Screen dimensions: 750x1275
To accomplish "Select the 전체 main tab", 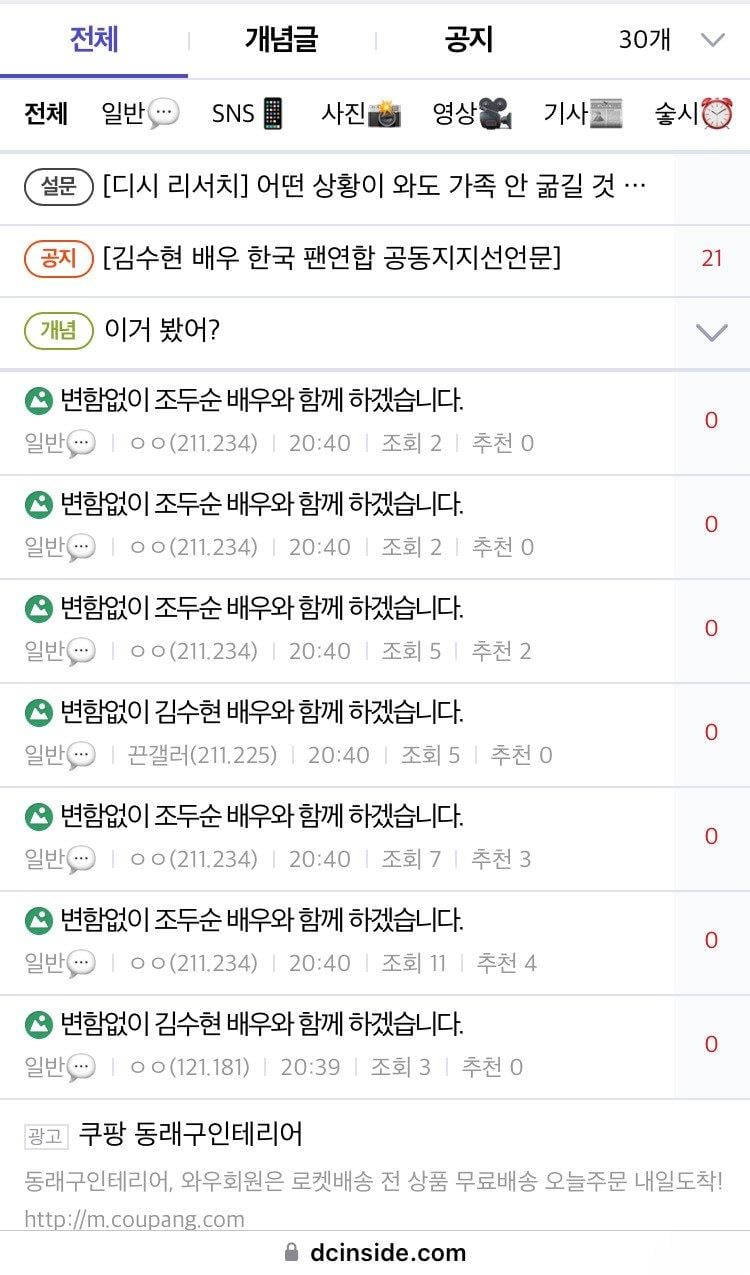I will click(94, 40).
